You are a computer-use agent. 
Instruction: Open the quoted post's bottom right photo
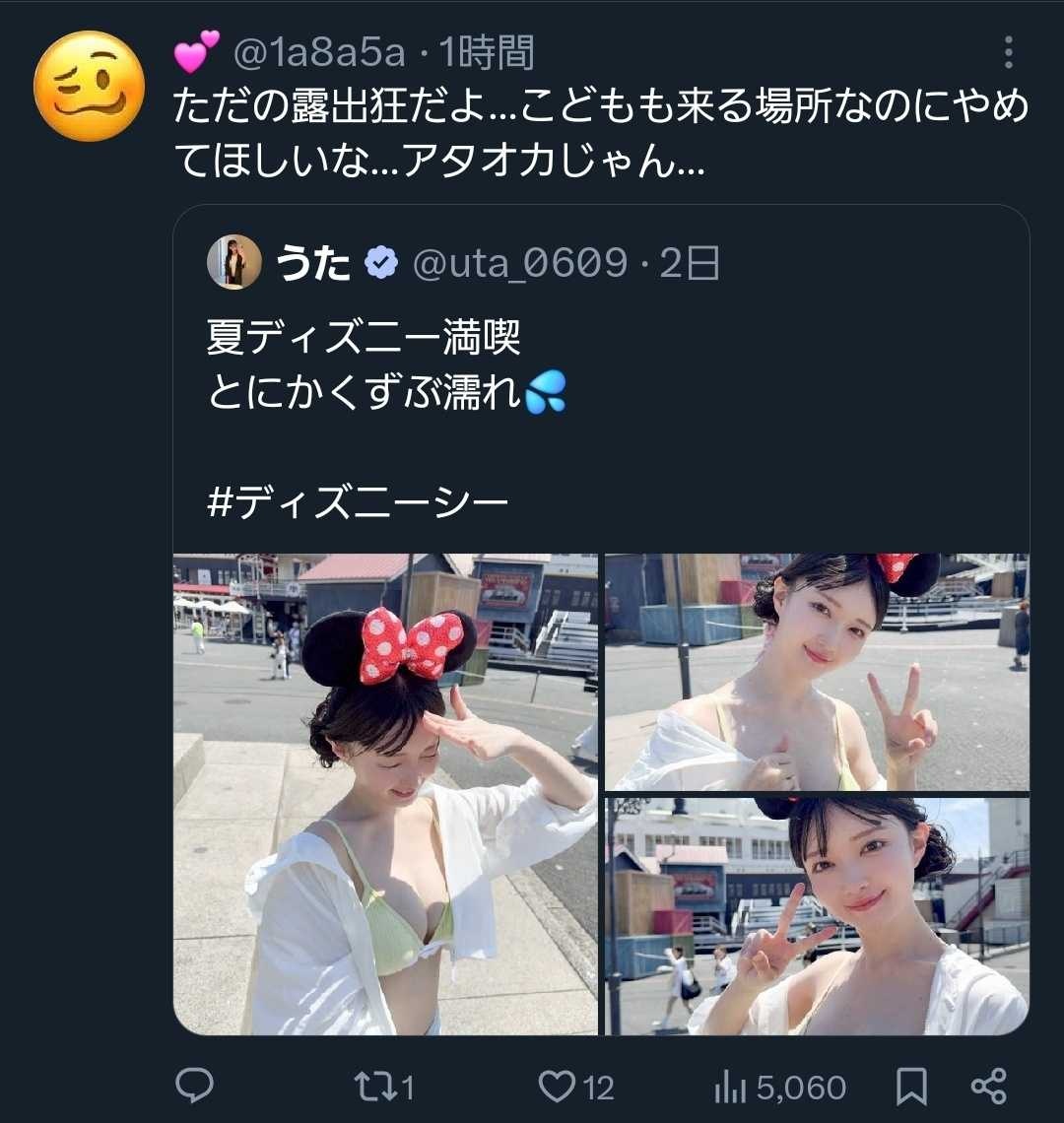pos(817,916)
